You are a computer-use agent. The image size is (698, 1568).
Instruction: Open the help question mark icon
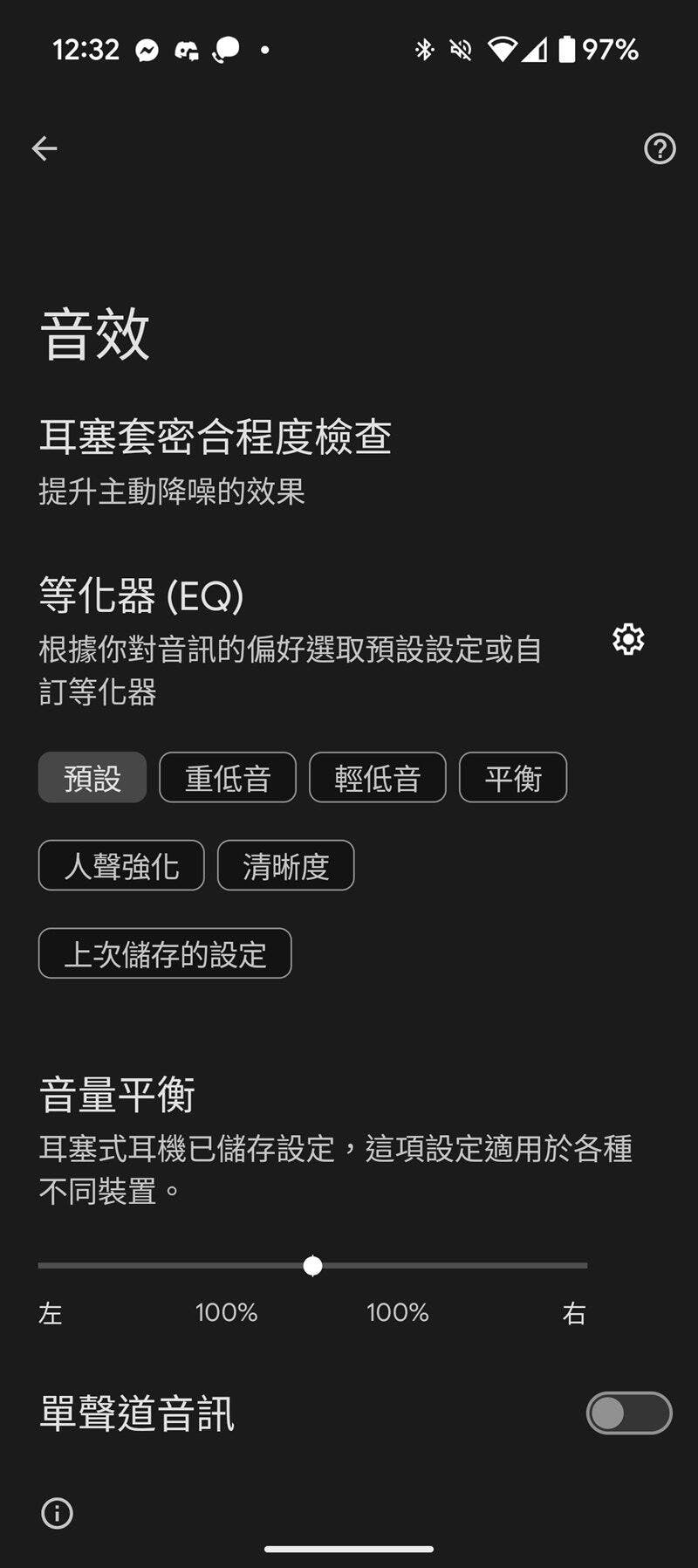(660, 148)
